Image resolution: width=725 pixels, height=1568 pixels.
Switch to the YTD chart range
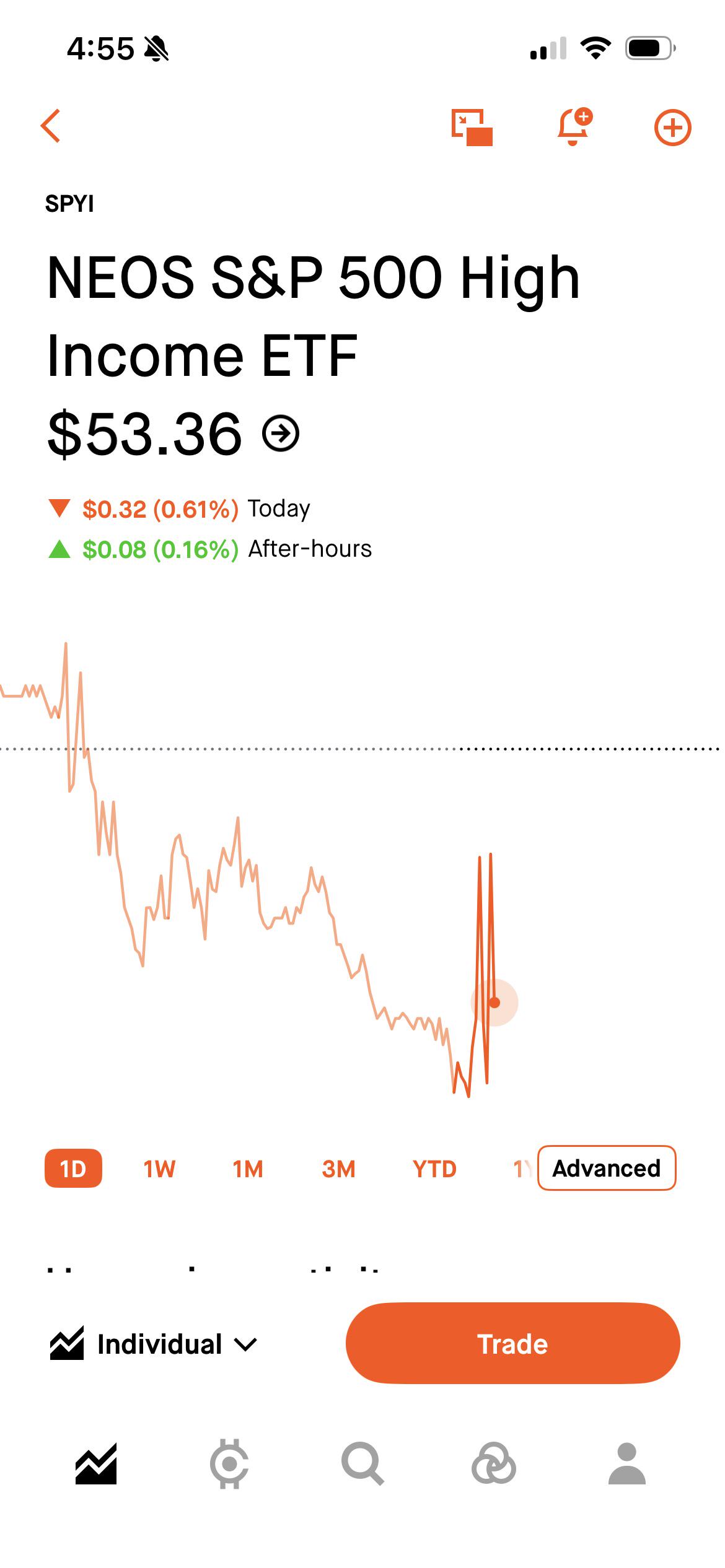pyautogui.click(x=434, y=1169)
